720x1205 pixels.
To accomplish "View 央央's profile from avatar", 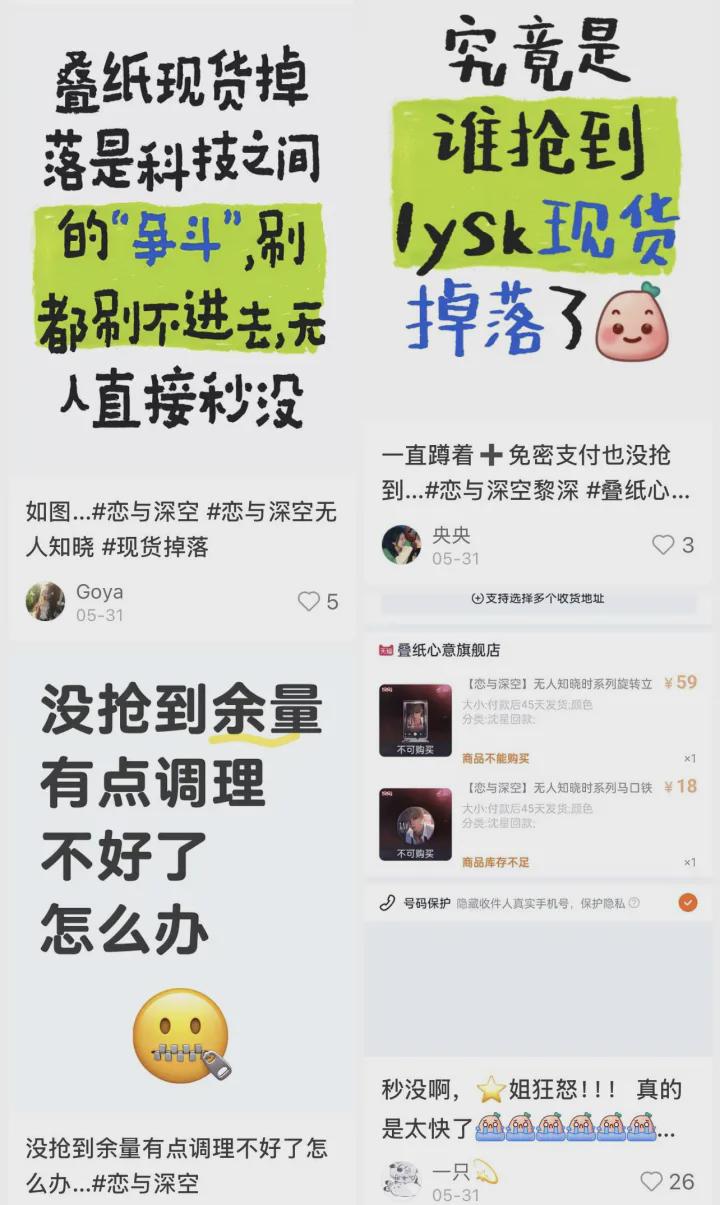I will 402,545.
